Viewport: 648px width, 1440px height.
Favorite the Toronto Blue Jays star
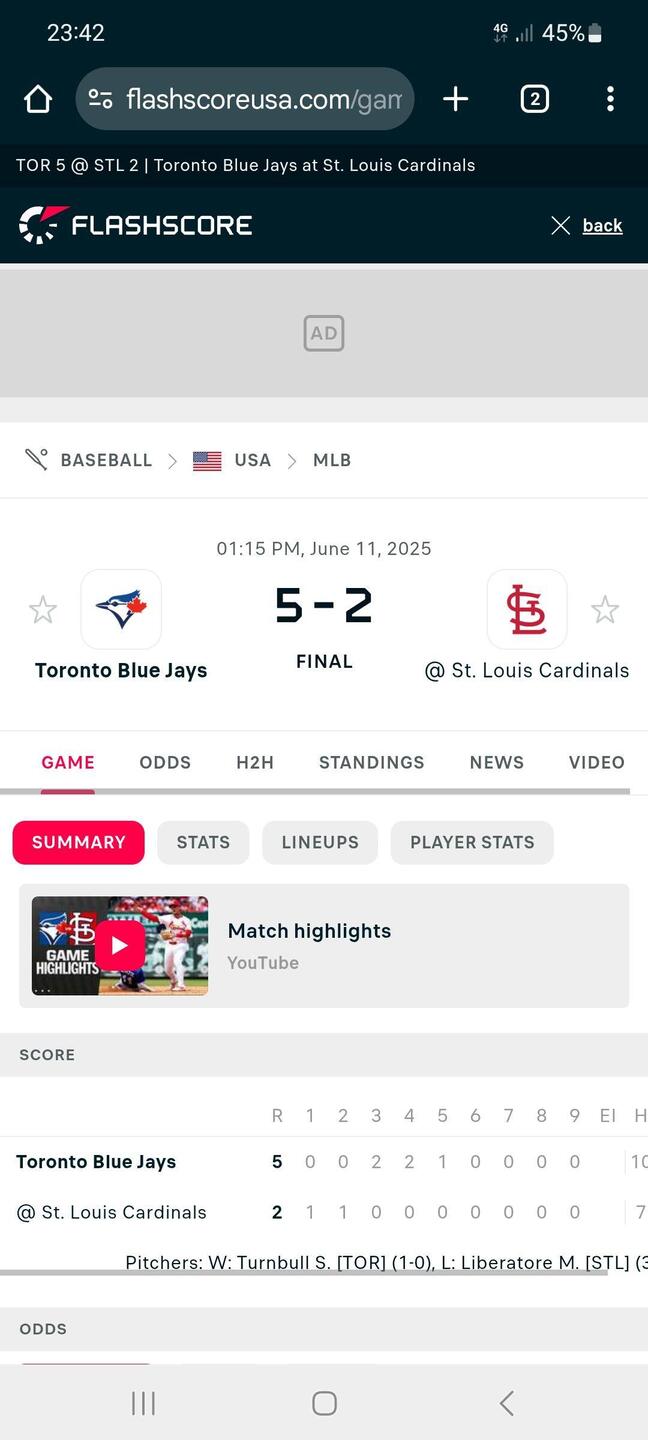click(x=43, y=609)
